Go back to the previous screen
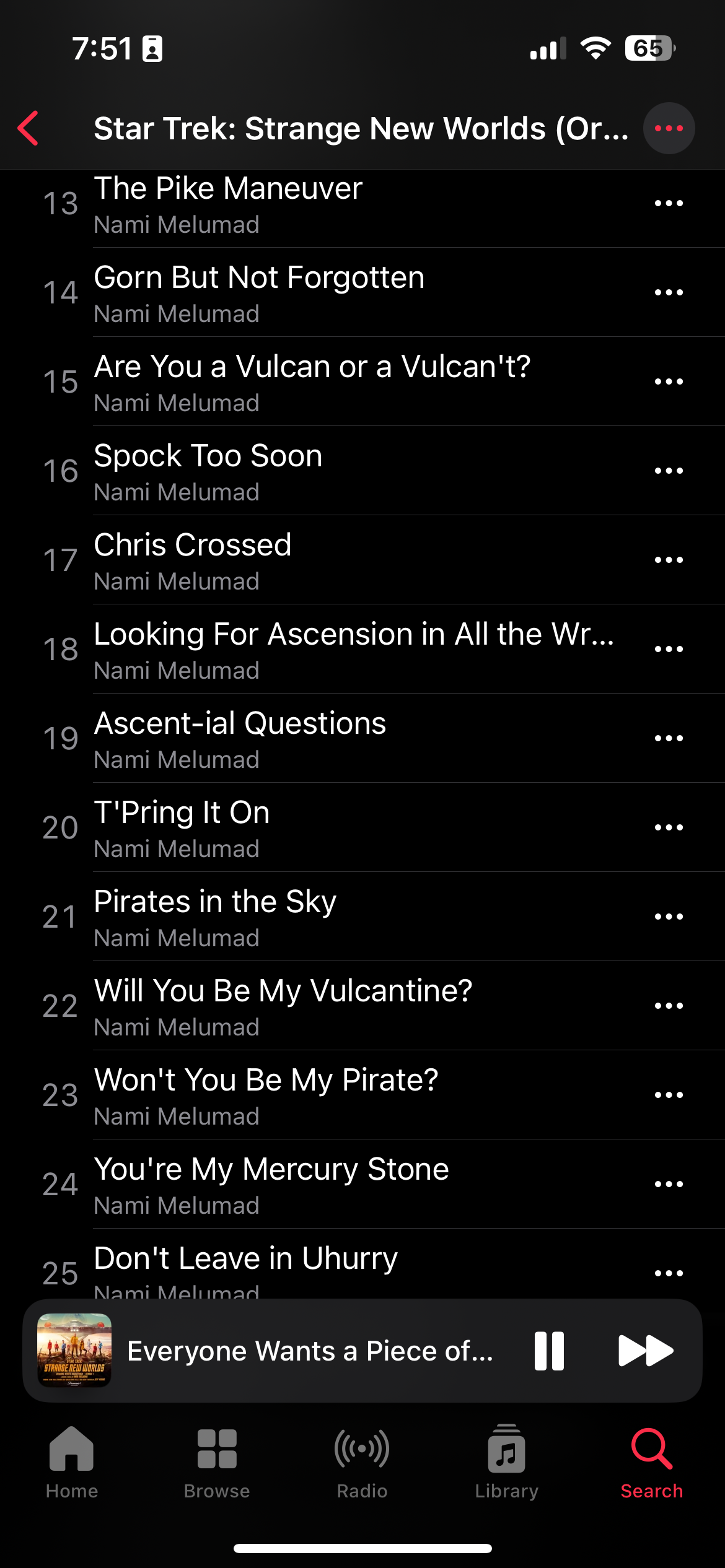The height and width of the screenshot is (1568, 725). (x=29, y=128)
